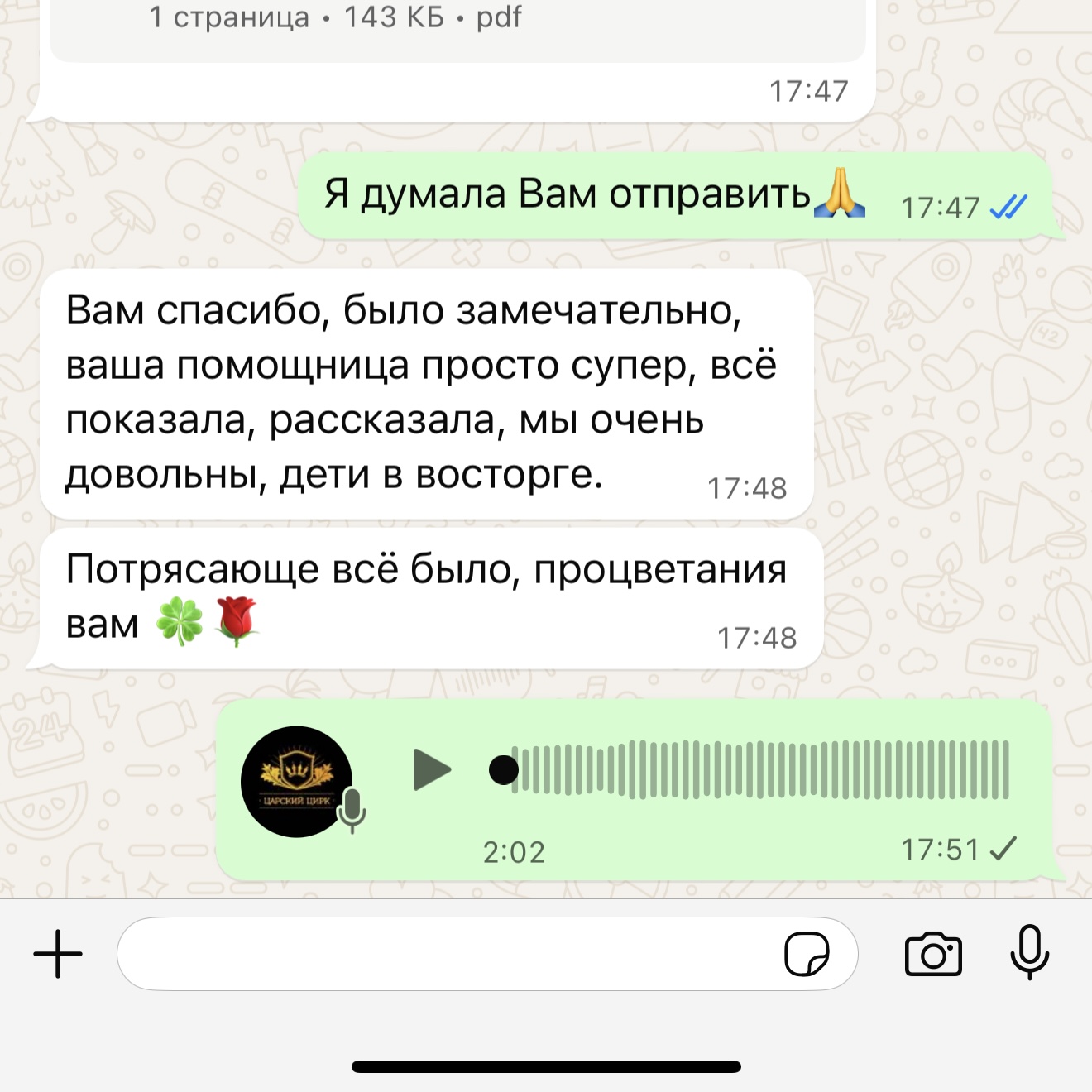Tap the voice message waveform seek dot

503,769
